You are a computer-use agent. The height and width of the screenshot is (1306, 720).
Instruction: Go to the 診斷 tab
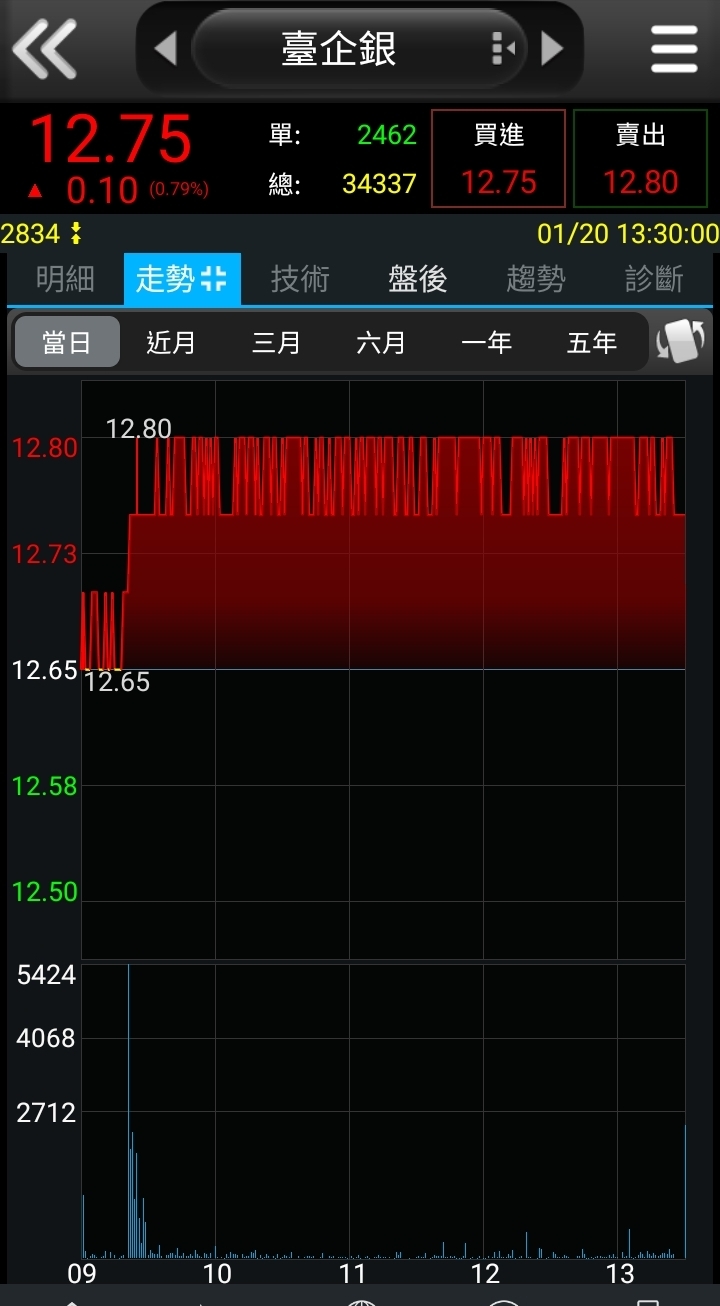654,279
